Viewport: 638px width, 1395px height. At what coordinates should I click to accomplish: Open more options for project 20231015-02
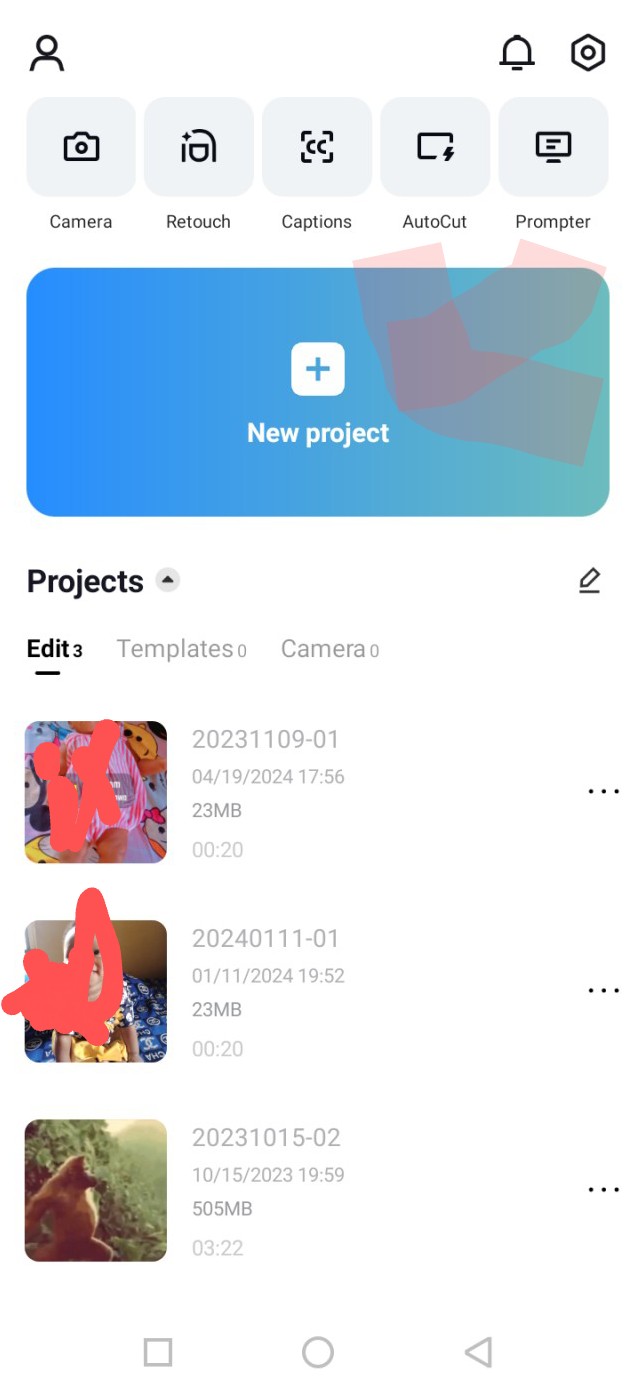[x=603, y=1190]
